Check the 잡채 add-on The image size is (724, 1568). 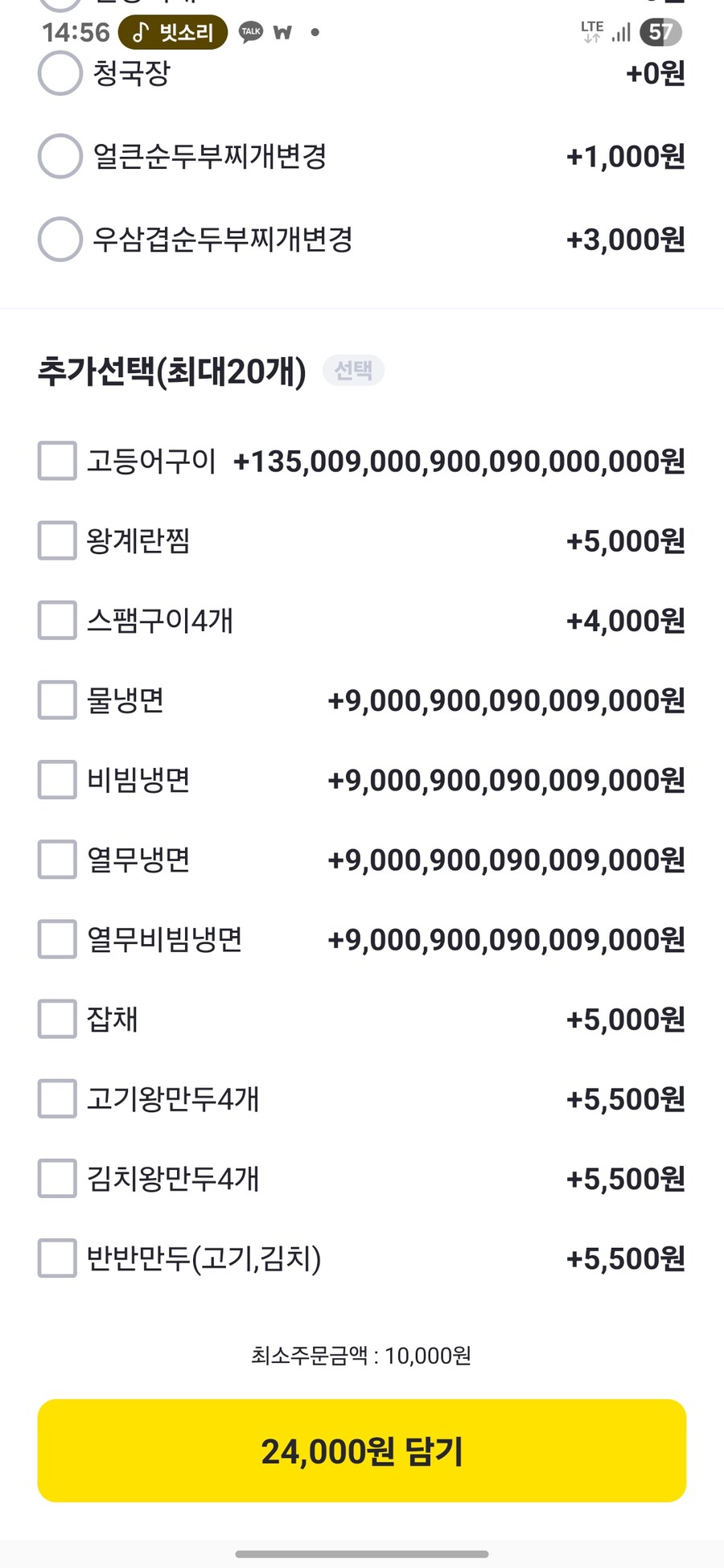click(x=57, y=1019)
